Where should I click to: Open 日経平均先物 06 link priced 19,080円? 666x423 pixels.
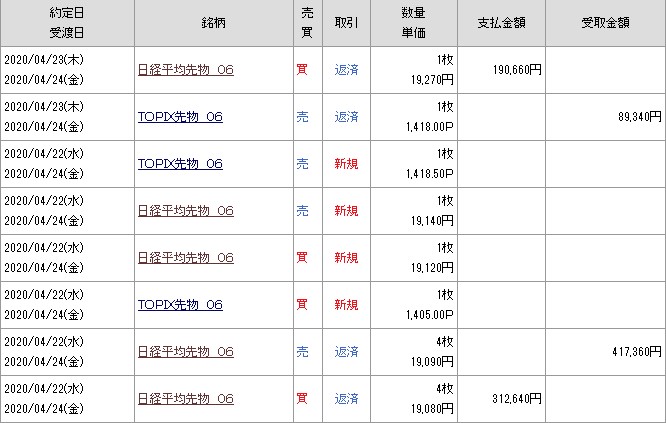[x=185, y=399]
